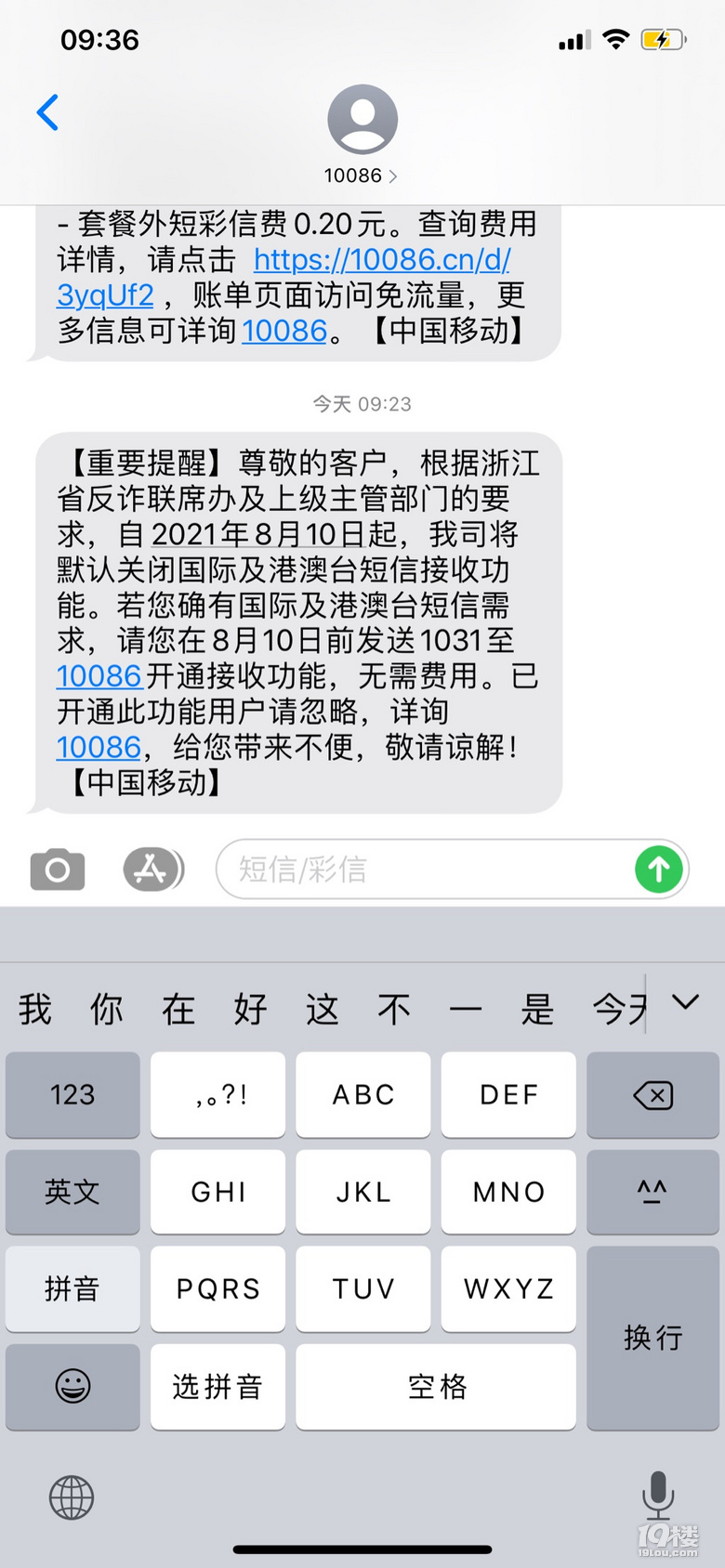Screen dimensions: 725x1568
Task: Go back to the messages list
Action: tap(48, 113)
